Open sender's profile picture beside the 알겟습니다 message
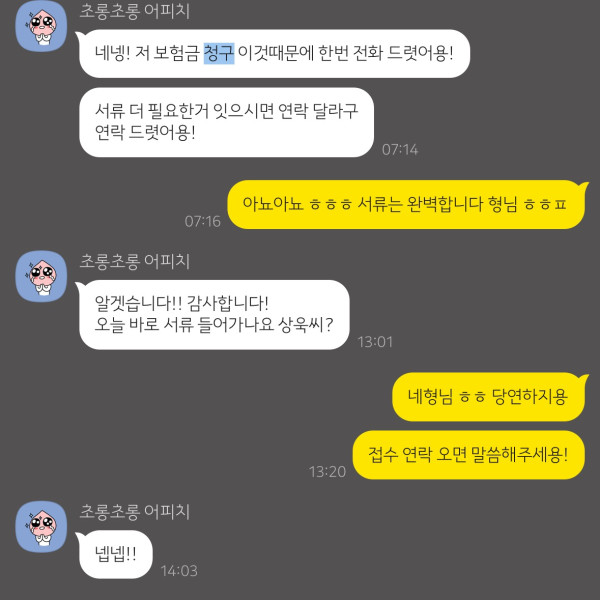The height and width of the screenshot is (600, 600). (41, 278)
